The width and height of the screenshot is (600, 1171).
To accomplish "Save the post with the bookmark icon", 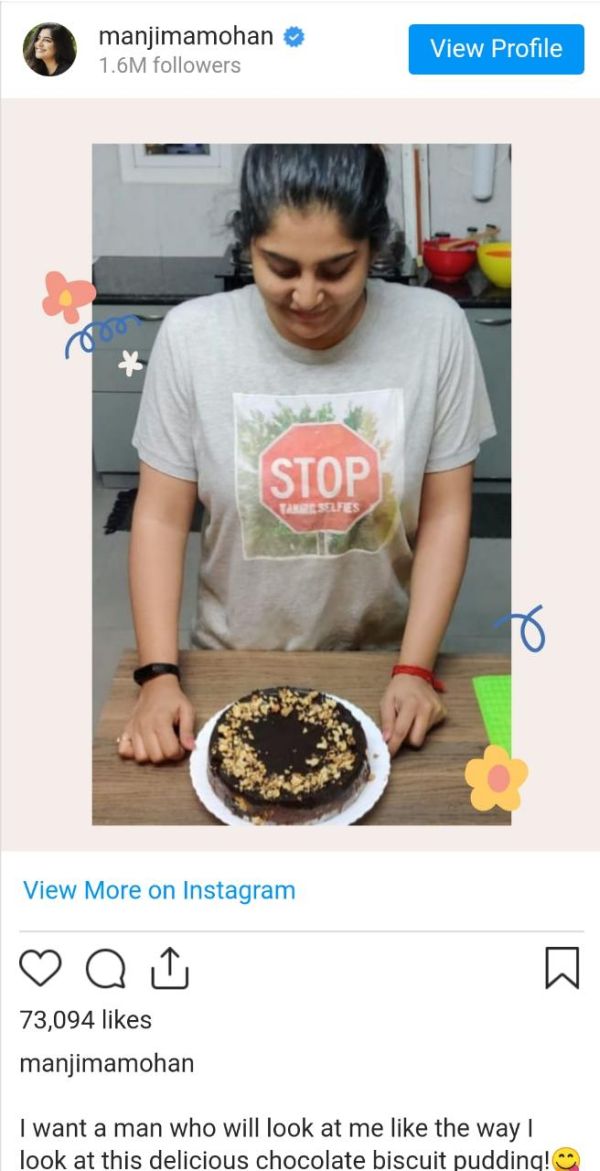I will tap(562, 968).
